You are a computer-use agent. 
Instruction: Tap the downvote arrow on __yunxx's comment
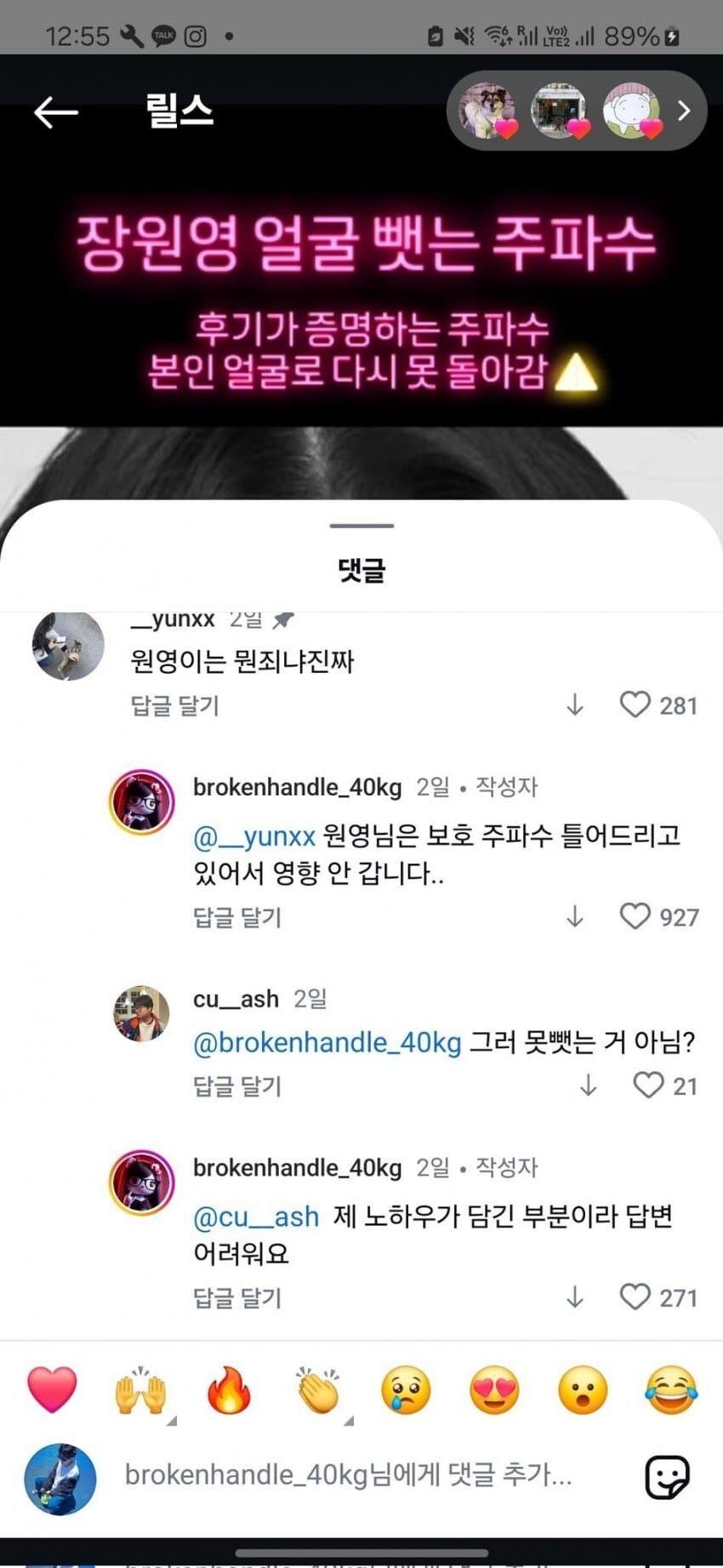pyautogui.click(x=576, y=704)
